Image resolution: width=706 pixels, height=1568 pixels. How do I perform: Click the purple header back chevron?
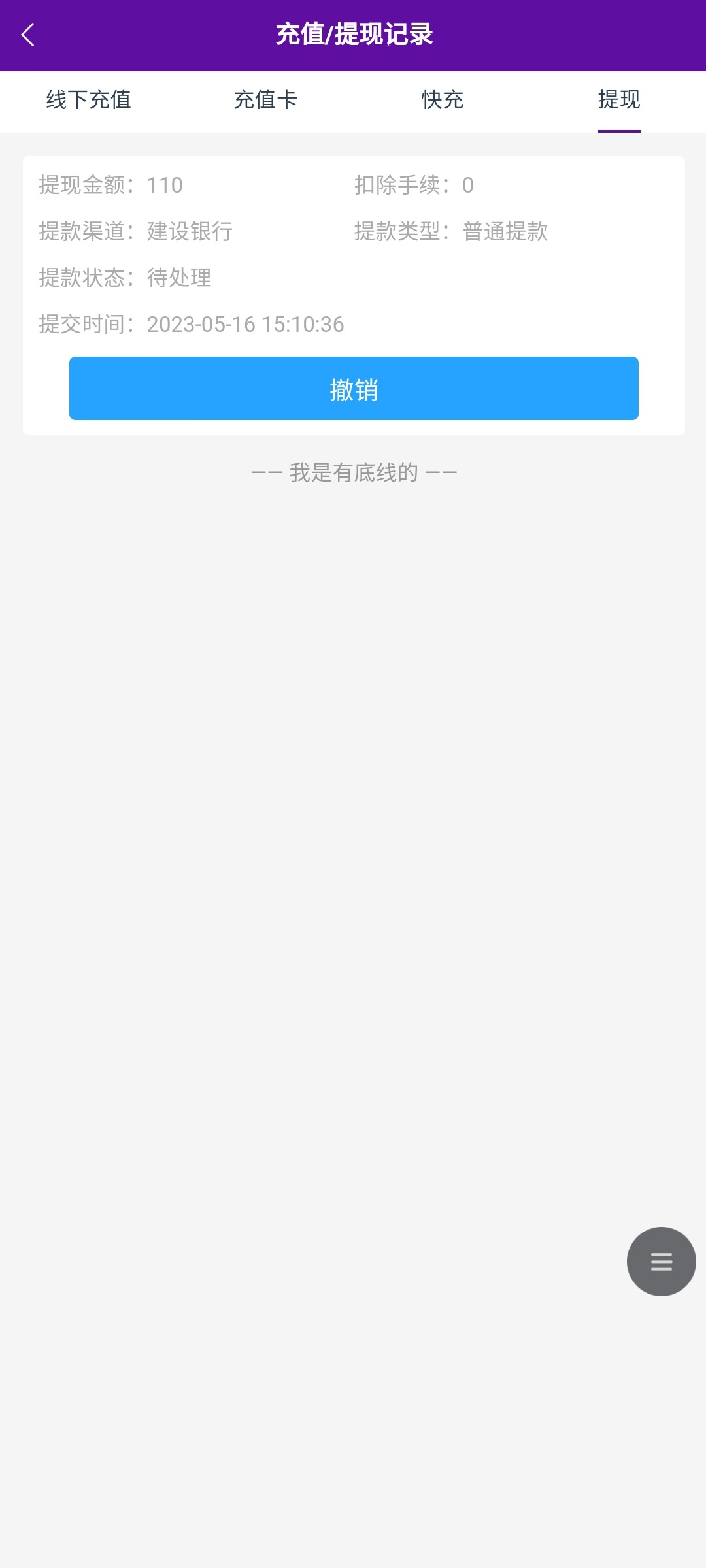(29, 34)
